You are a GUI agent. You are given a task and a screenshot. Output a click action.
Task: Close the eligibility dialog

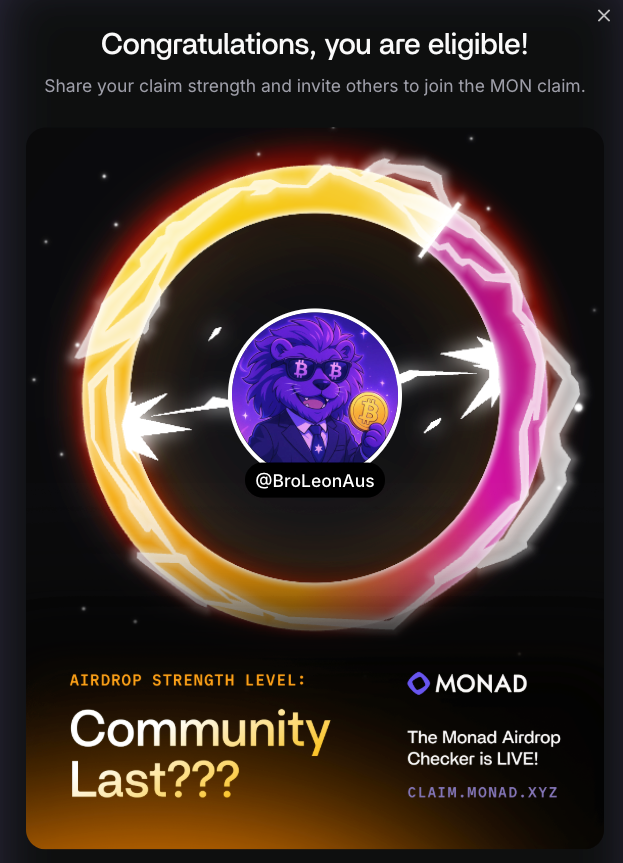(x=603, y=16)
